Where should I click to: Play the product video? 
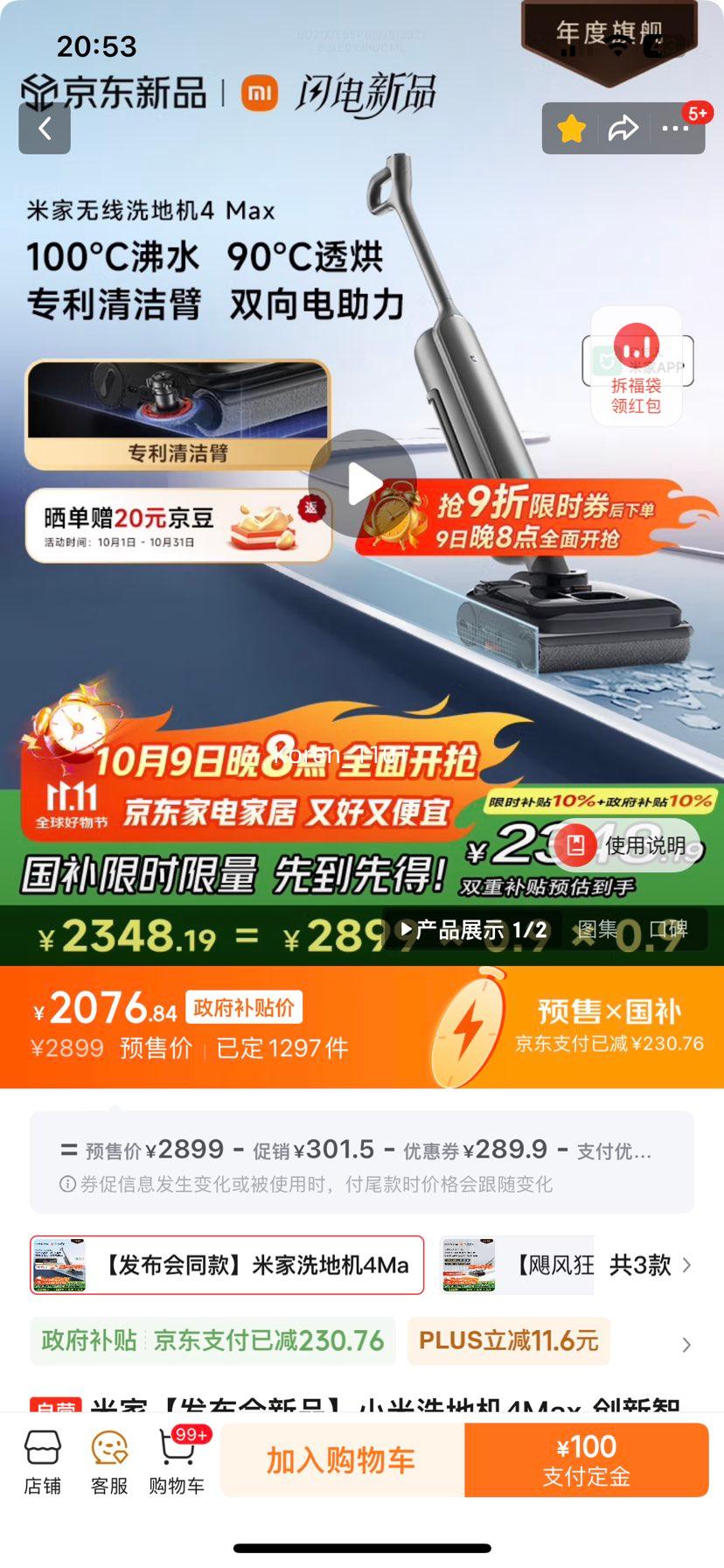pos(362,483)
